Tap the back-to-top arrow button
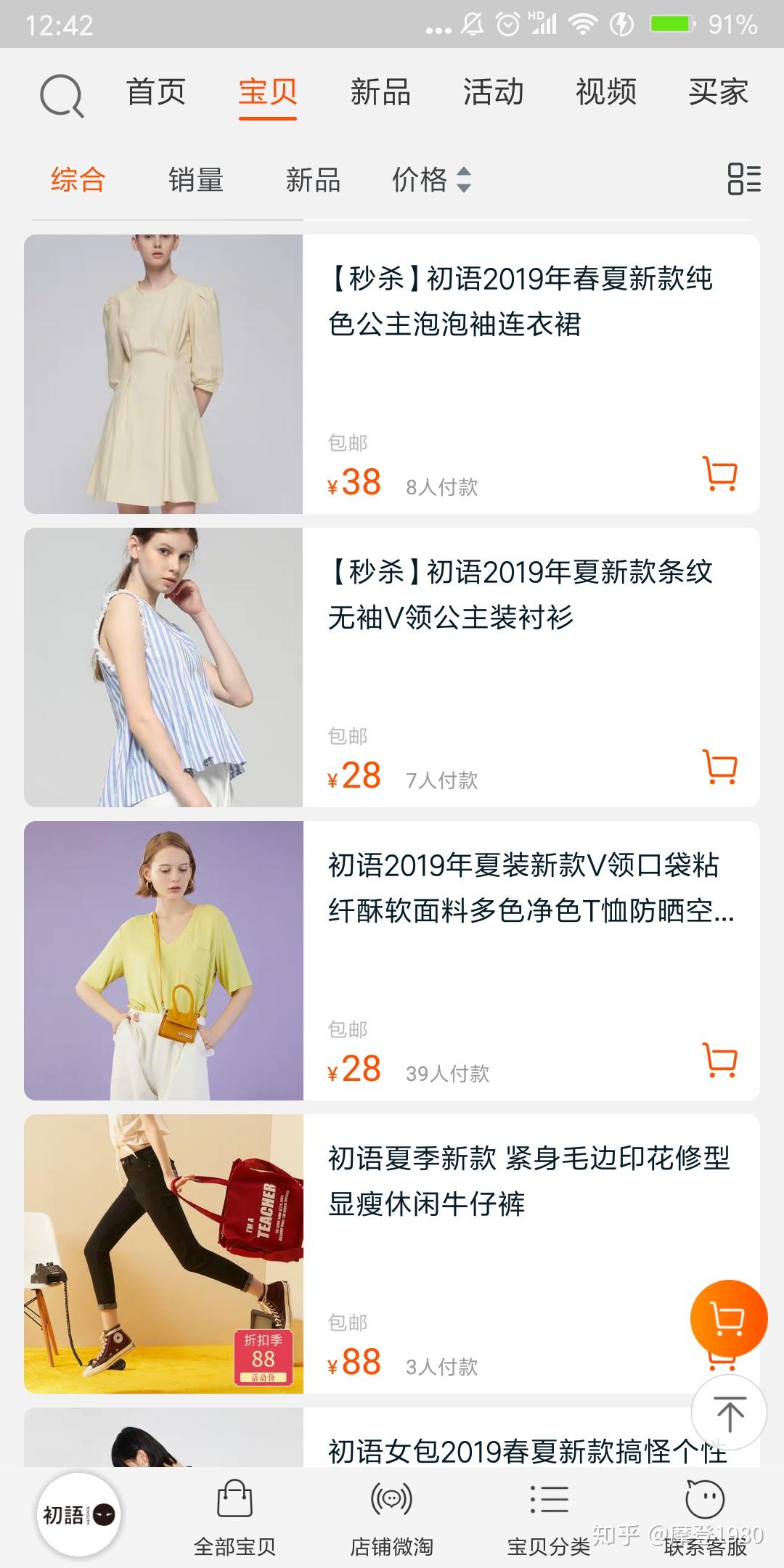This screenshot has height=1568, width=784. click(729, 1413)
